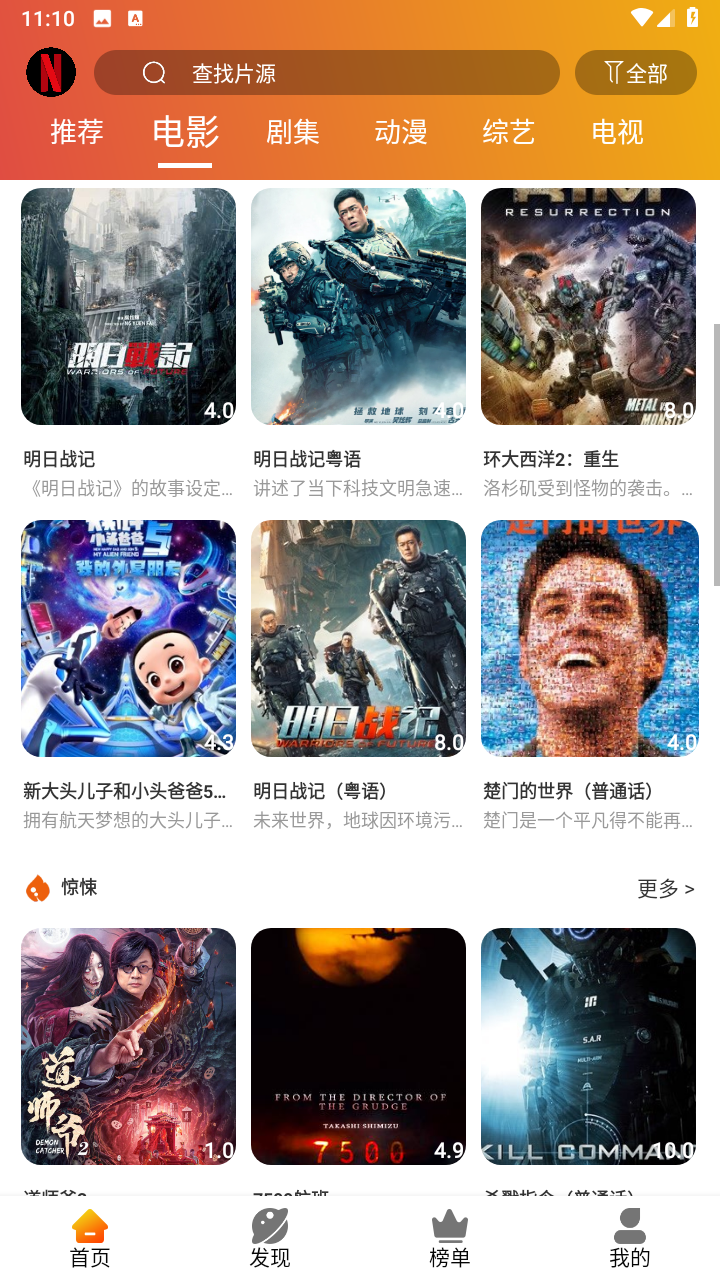Screen dimensions: 720x1280
Task: Open the 环大西洋2：重生 poster
Action: point(588,307)
